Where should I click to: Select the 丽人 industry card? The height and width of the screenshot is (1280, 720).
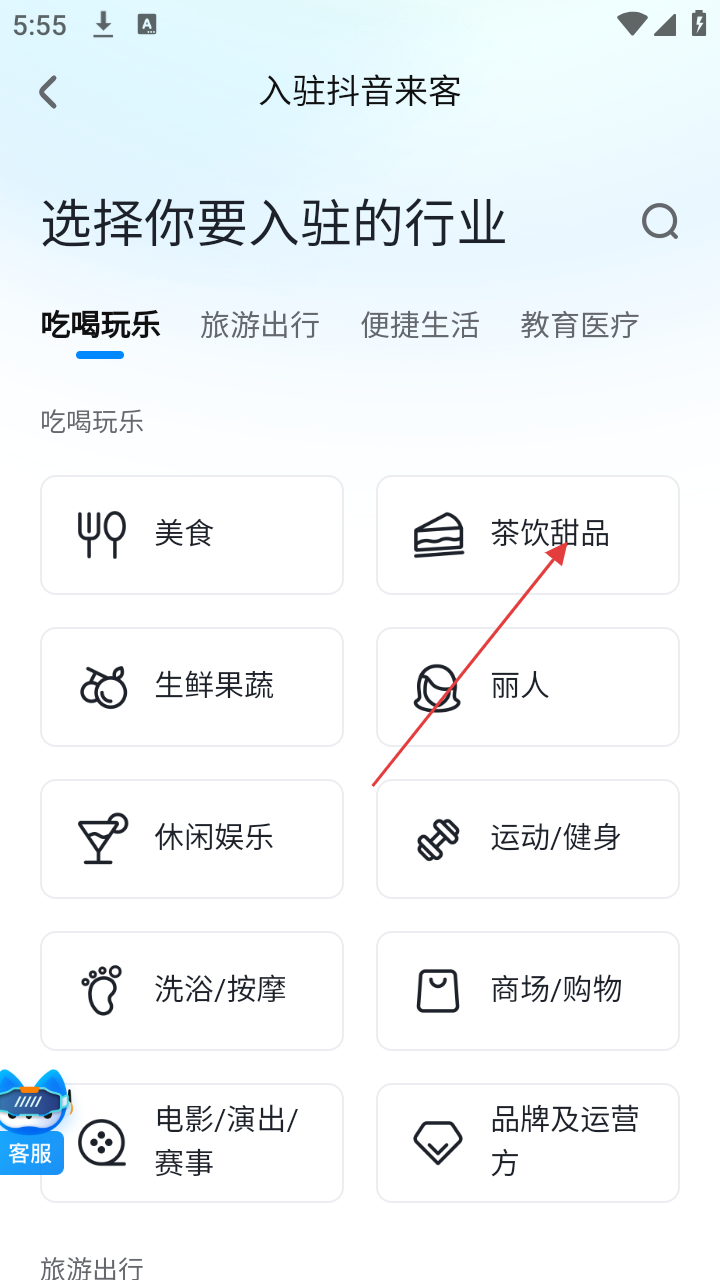pos(528,687)
